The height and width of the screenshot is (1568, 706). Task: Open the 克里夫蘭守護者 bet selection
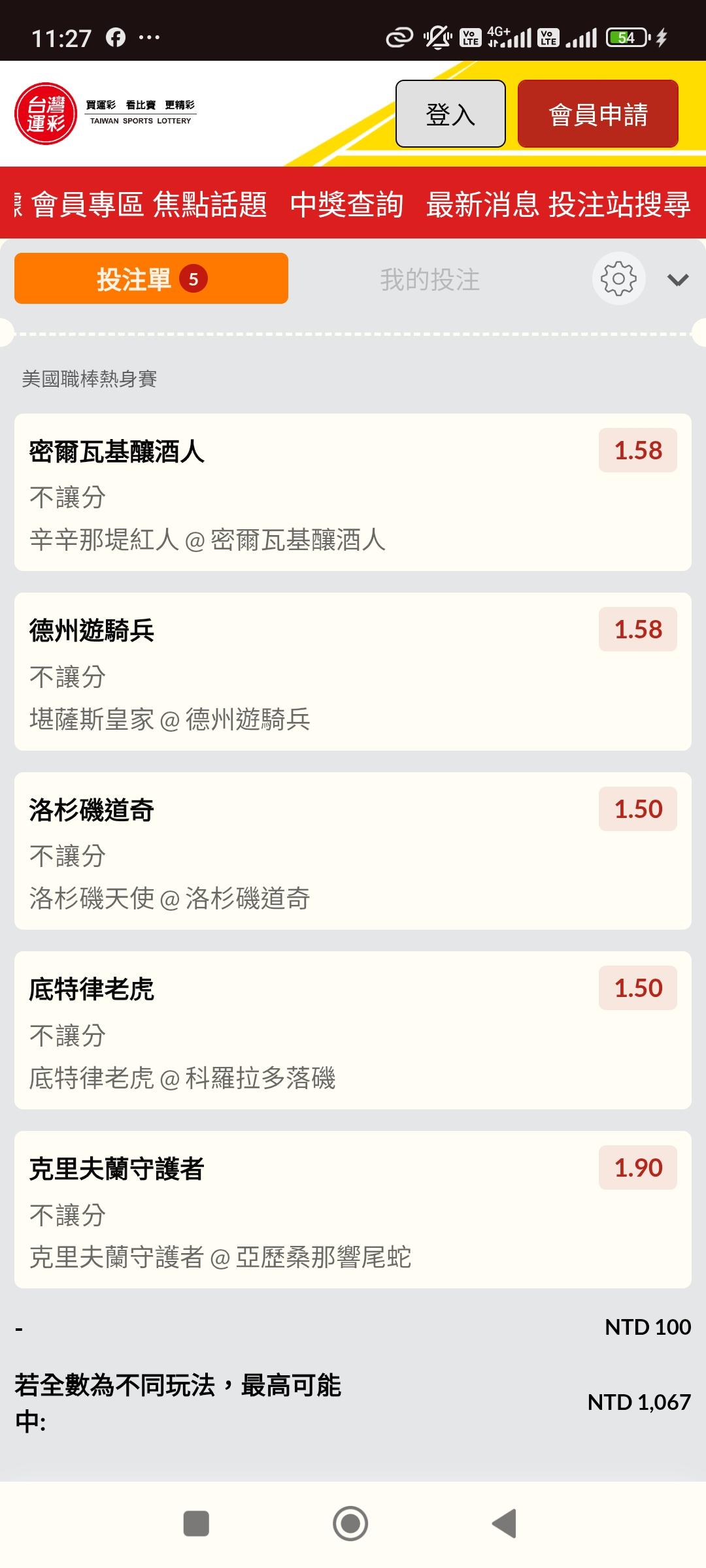click(352, 1210)
